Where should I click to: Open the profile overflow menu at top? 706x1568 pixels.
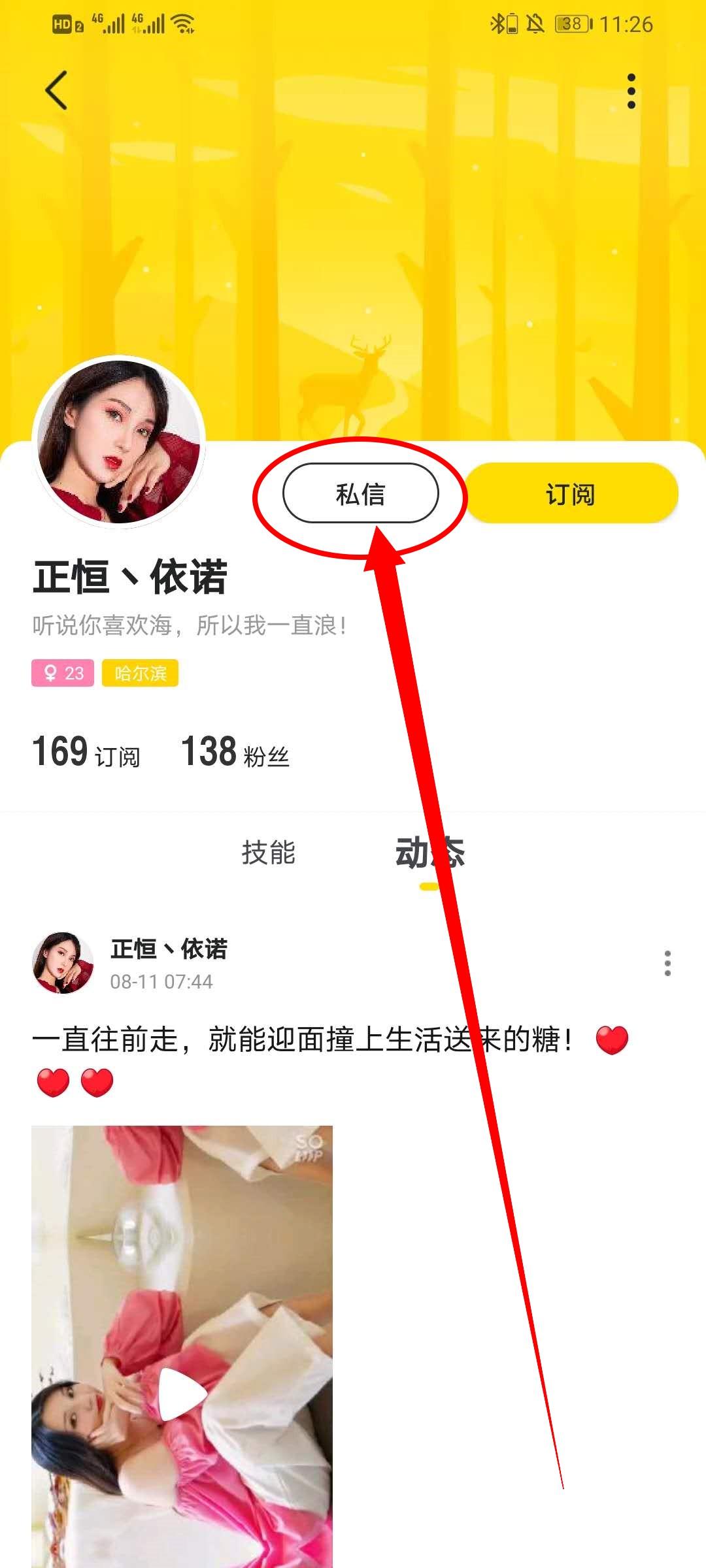pyautogui.click(x=631, y=91)
